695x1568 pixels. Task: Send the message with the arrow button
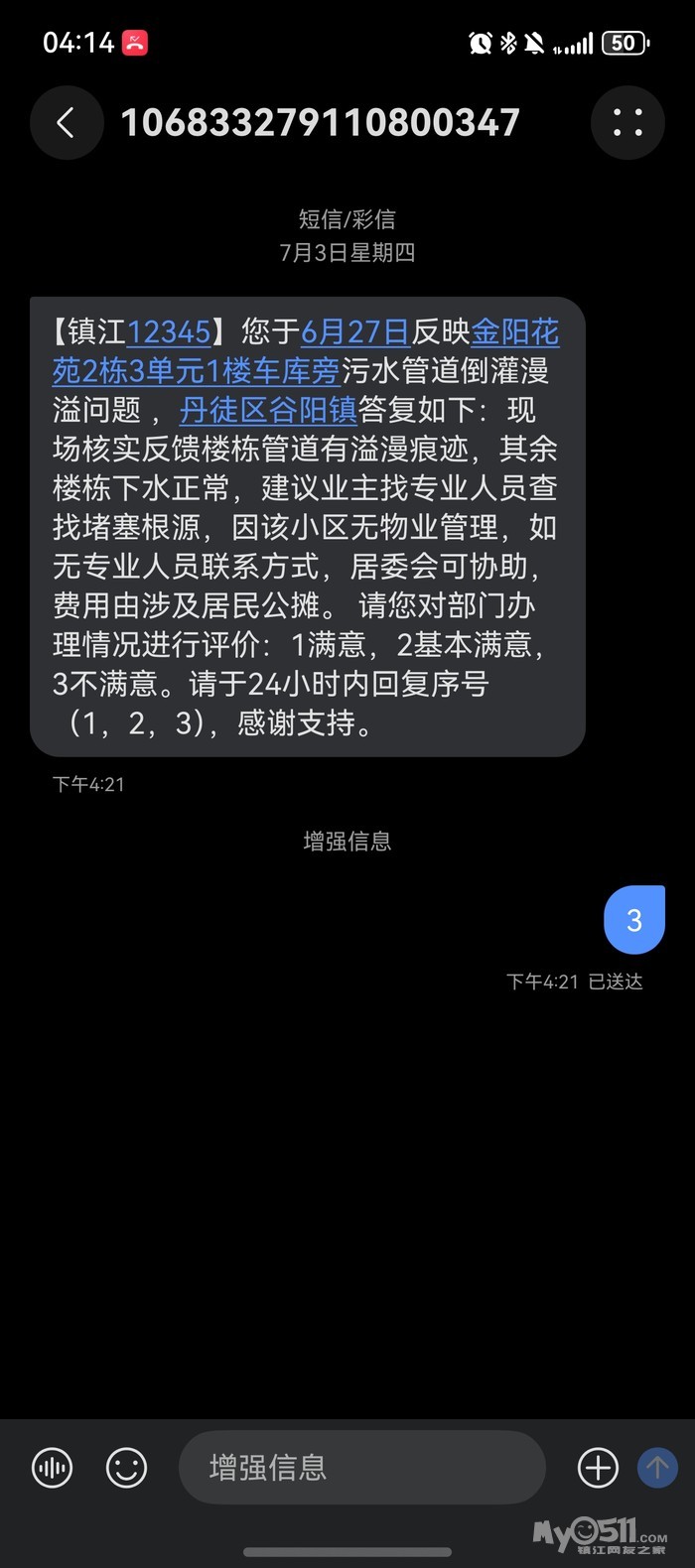(656, 1467)
